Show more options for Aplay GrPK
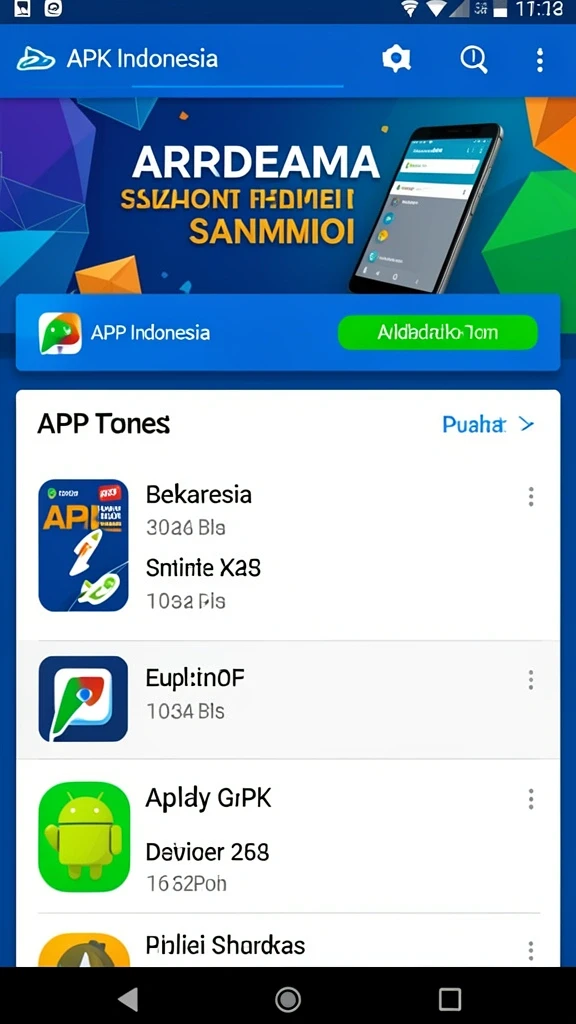This screenshot has height=1024, width=576. (531, 799)
